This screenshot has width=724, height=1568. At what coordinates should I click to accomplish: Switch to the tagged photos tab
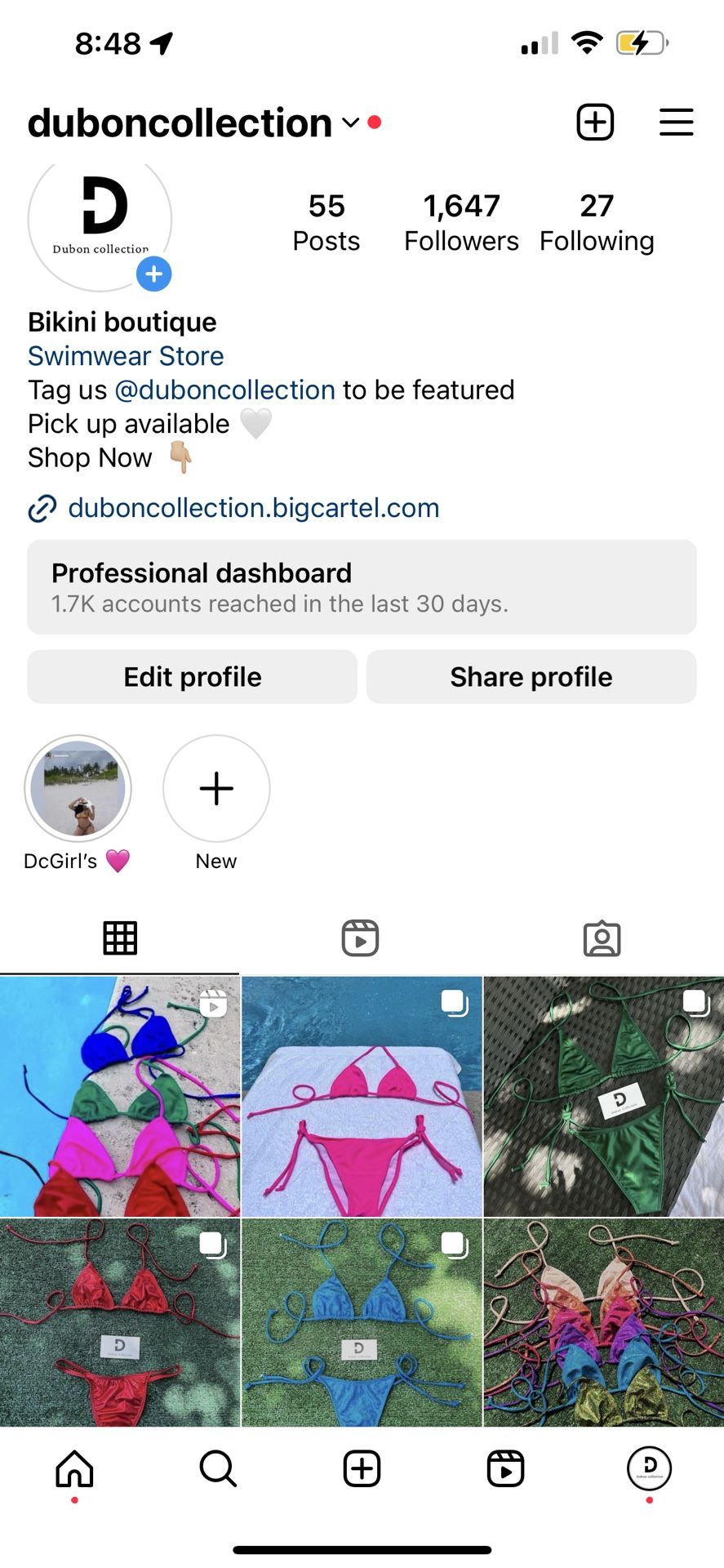coord(602,938)
